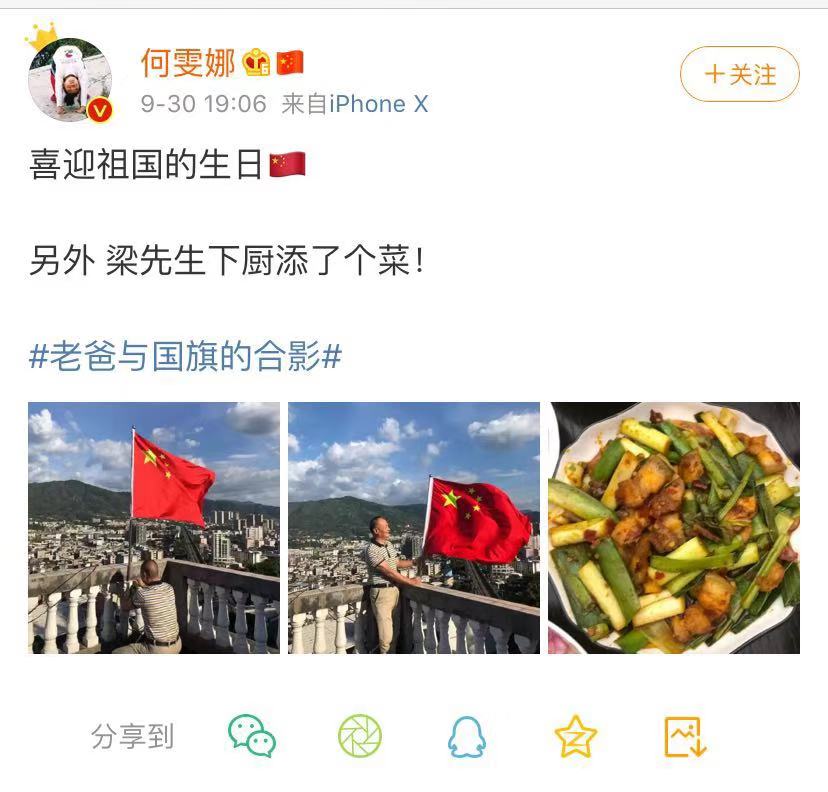Viewport: 828px width, 792px height.
Task: Open the 何雯娜 username link
Action: pos(187,63)
